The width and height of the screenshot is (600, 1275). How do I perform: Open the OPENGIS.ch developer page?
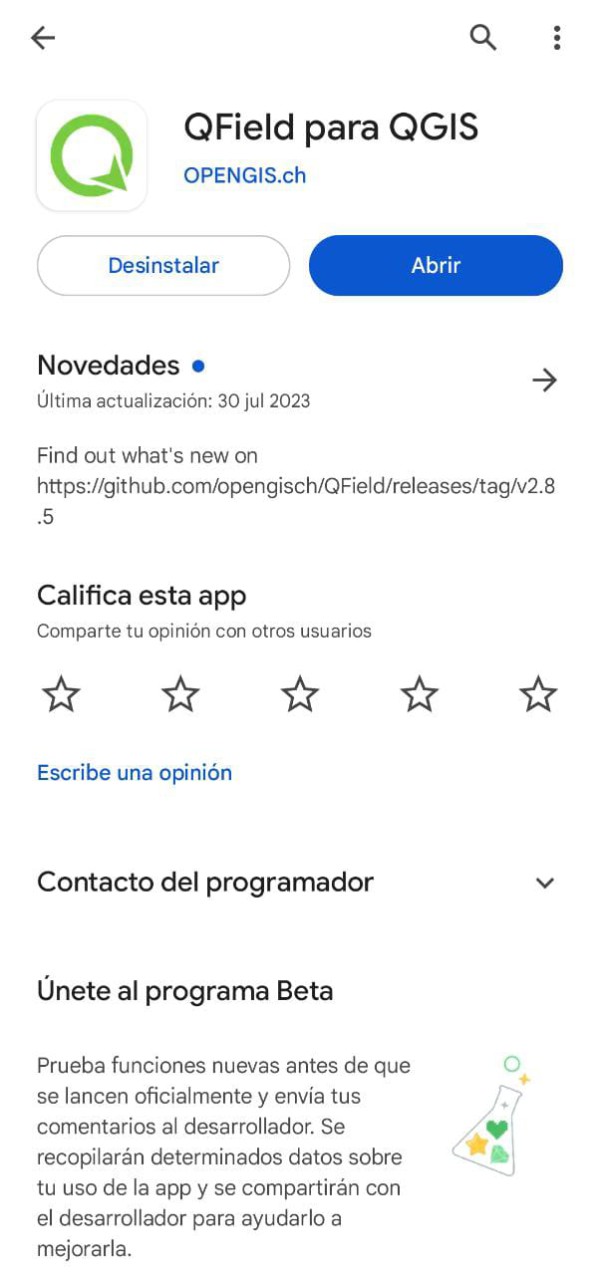(244, 175)
